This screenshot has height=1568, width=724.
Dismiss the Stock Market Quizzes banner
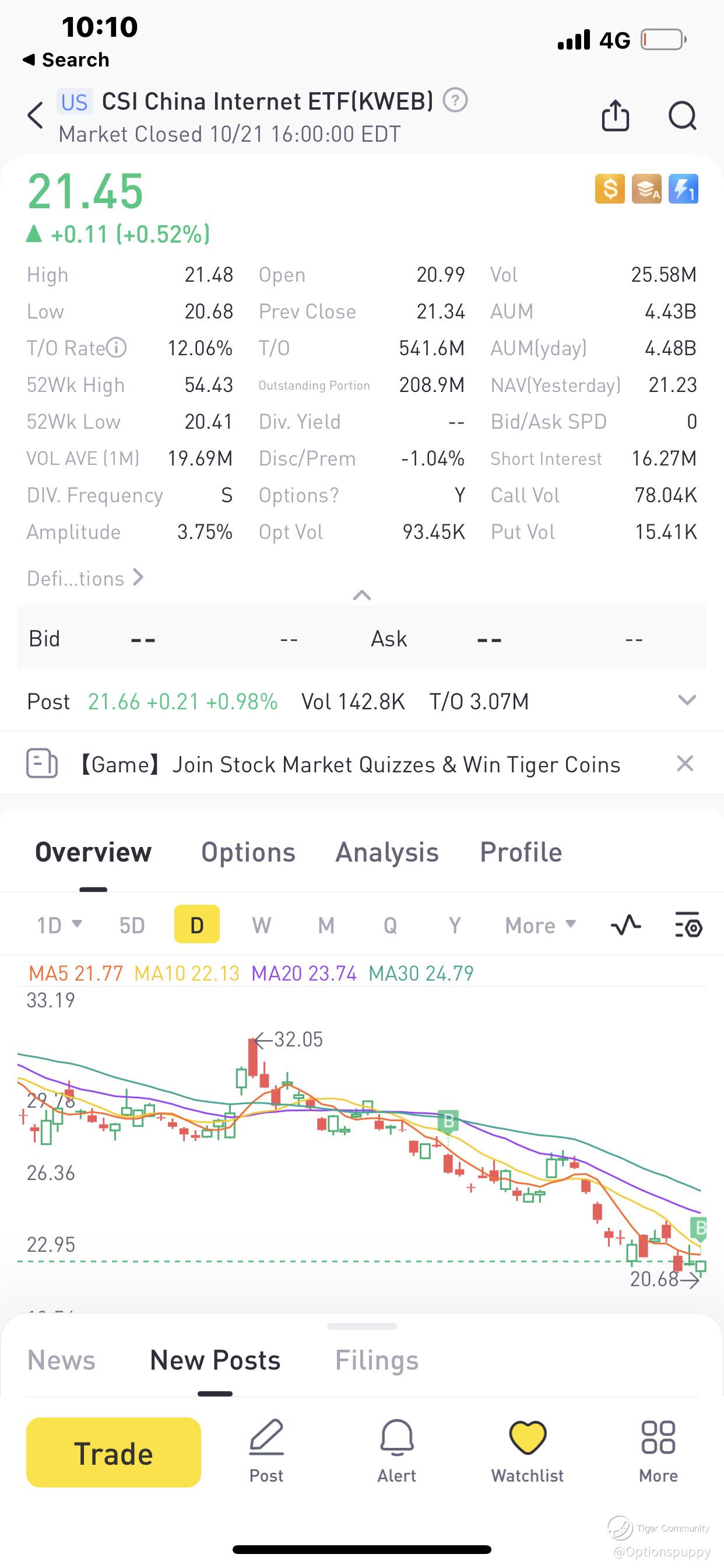pyautogui.click(x=685, y=764)
